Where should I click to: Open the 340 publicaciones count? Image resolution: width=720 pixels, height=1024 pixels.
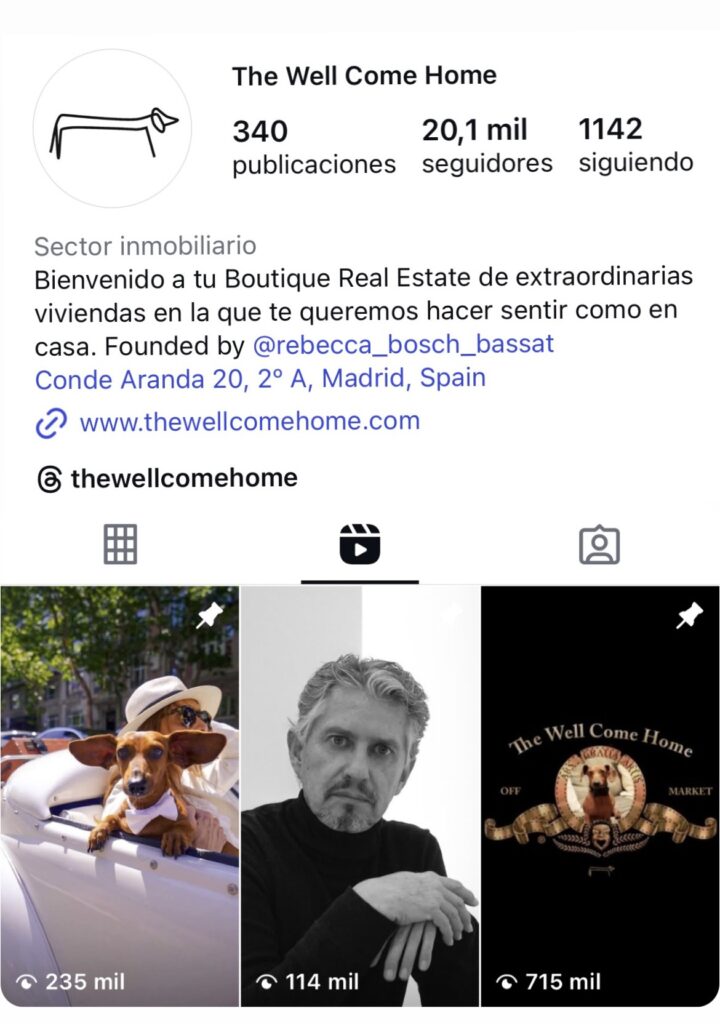tap(313, 146)
